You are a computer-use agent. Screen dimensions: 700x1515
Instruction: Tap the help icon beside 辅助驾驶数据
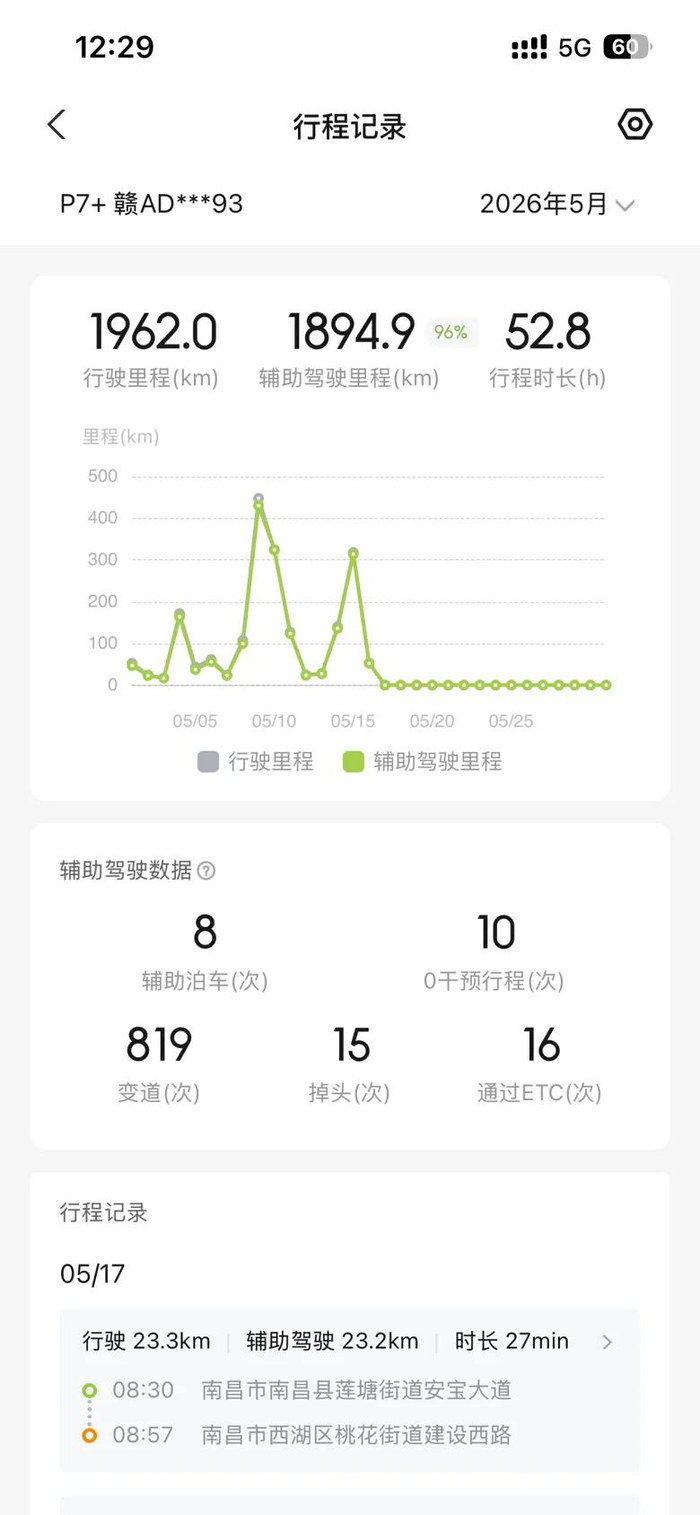(206, 871)
